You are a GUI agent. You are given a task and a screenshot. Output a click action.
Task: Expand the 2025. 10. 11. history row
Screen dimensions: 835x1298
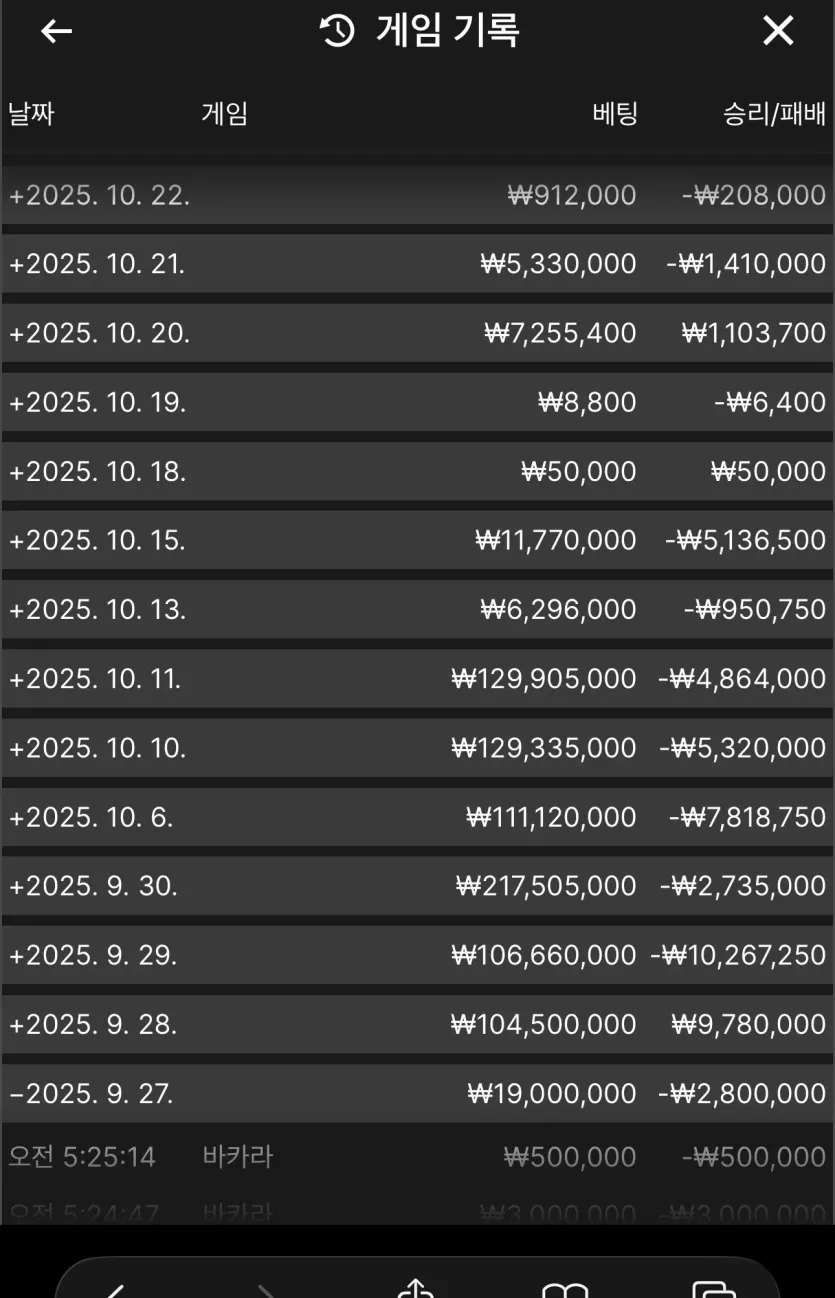coord(418,678)
